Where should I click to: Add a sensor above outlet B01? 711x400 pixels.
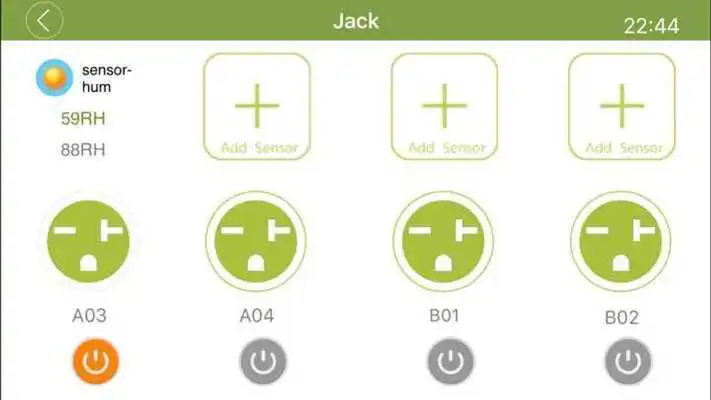[444, 106]
